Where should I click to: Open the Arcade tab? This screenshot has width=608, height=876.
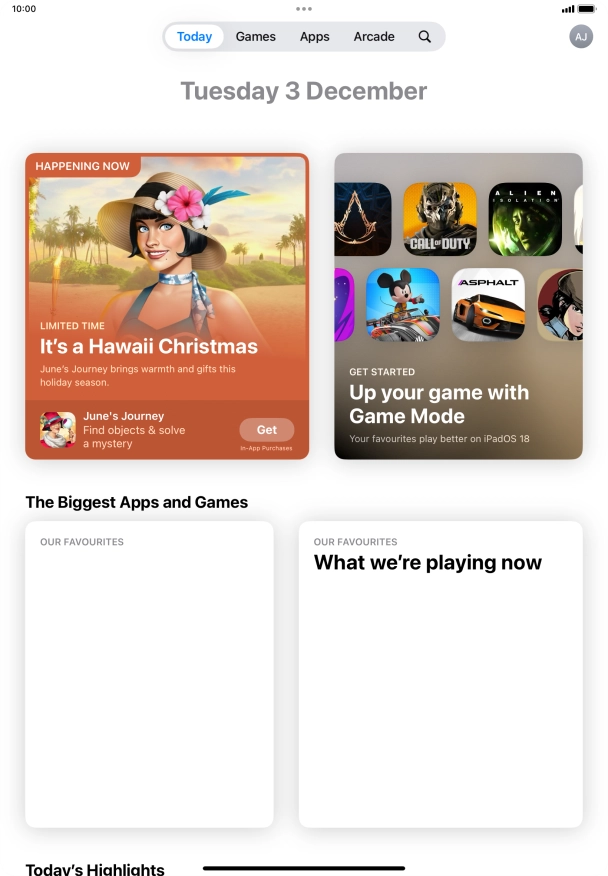coord(373,37)
